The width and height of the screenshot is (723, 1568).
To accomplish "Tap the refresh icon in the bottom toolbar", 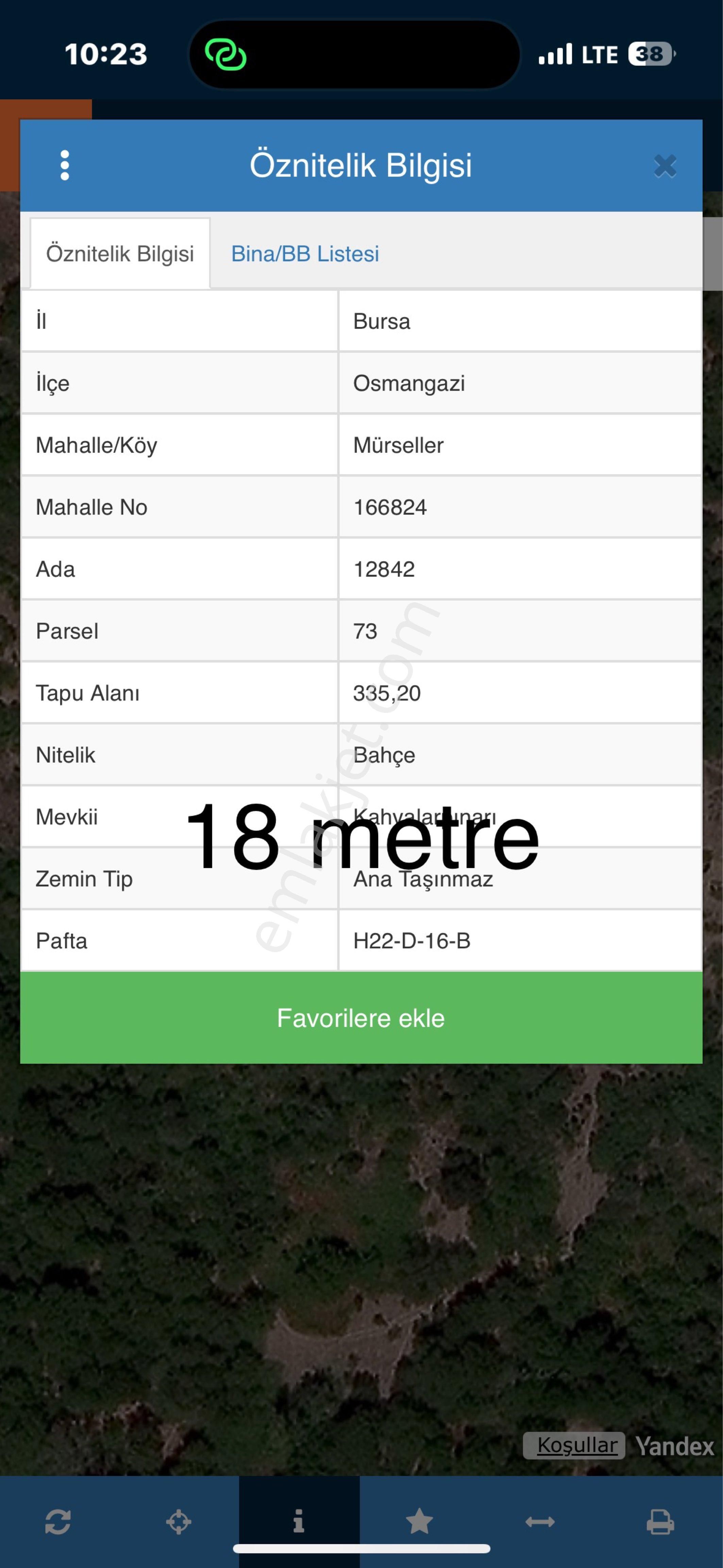I will [x=58, y=1522].
